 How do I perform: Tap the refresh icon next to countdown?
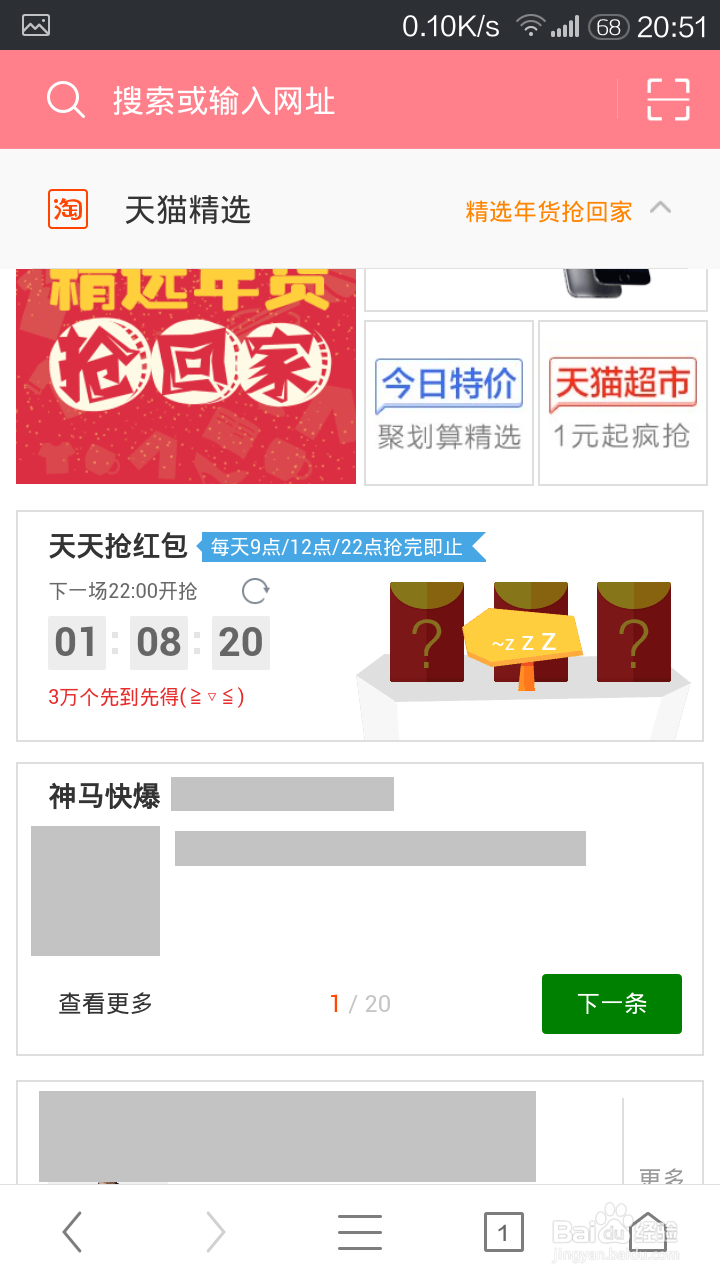click(254, 590)
